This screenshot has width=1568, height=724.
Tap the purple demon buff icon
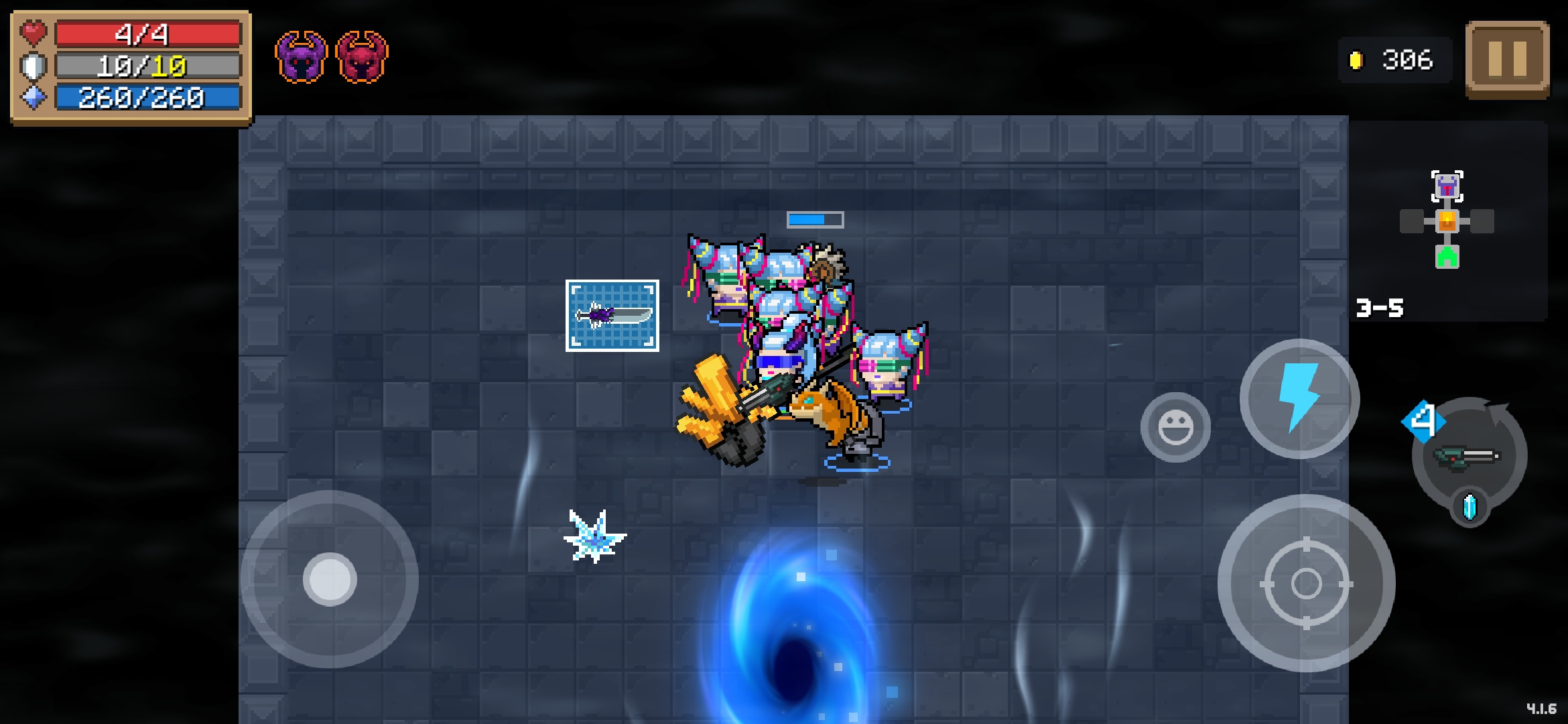tap(301, 58)
